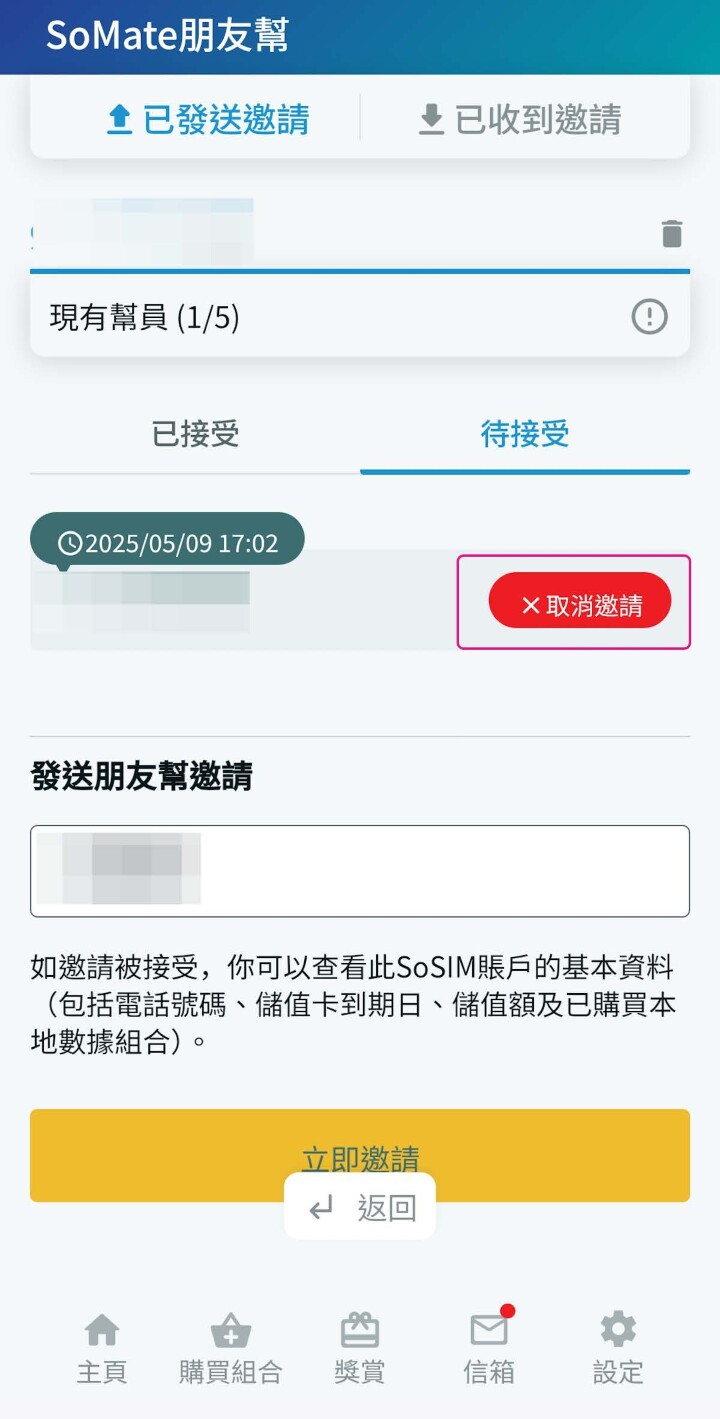Go to the 主頁 home tab

click(x=102, y=1348)
